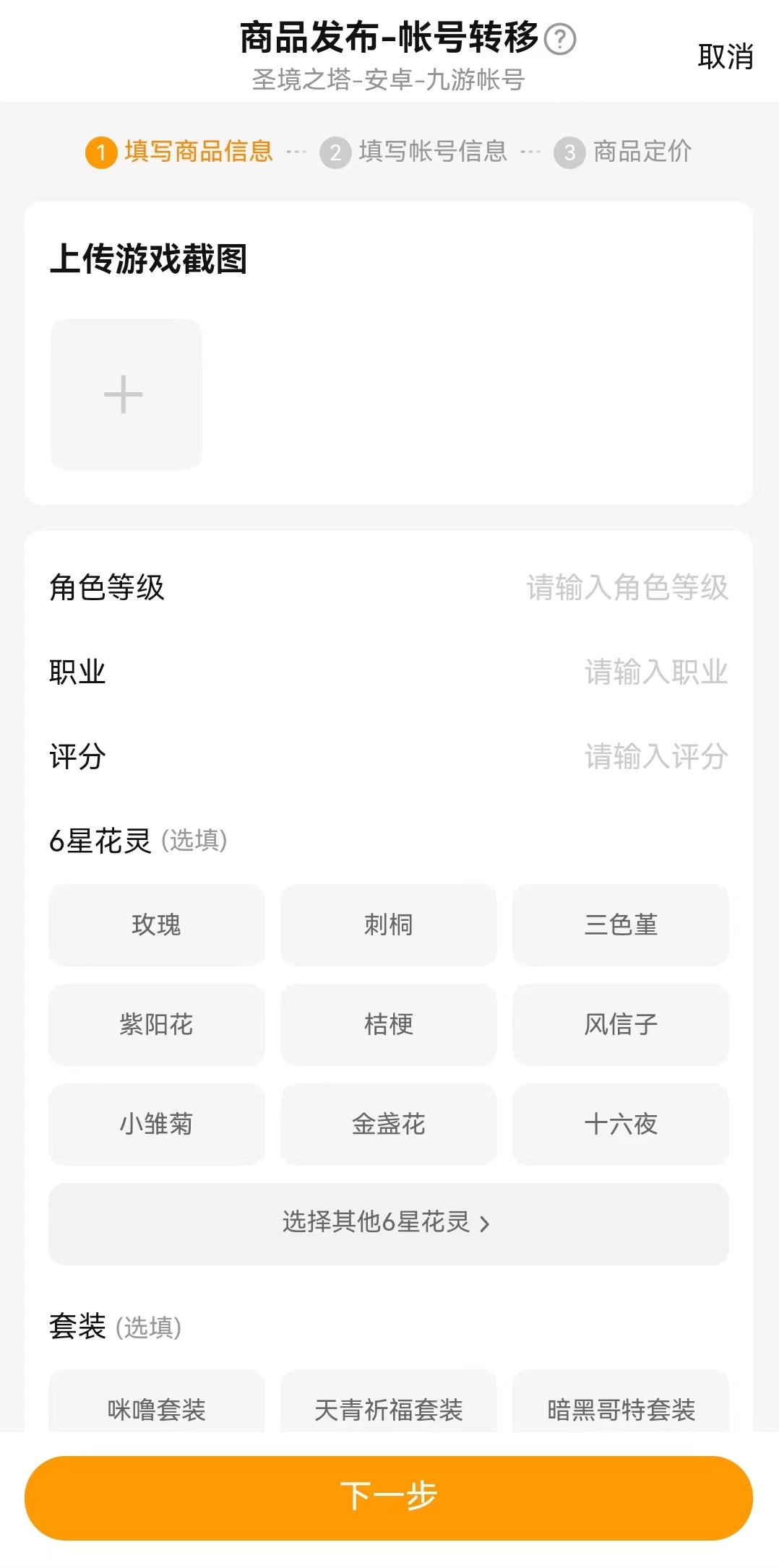Focus the 评分 input field

coord(655,756)
